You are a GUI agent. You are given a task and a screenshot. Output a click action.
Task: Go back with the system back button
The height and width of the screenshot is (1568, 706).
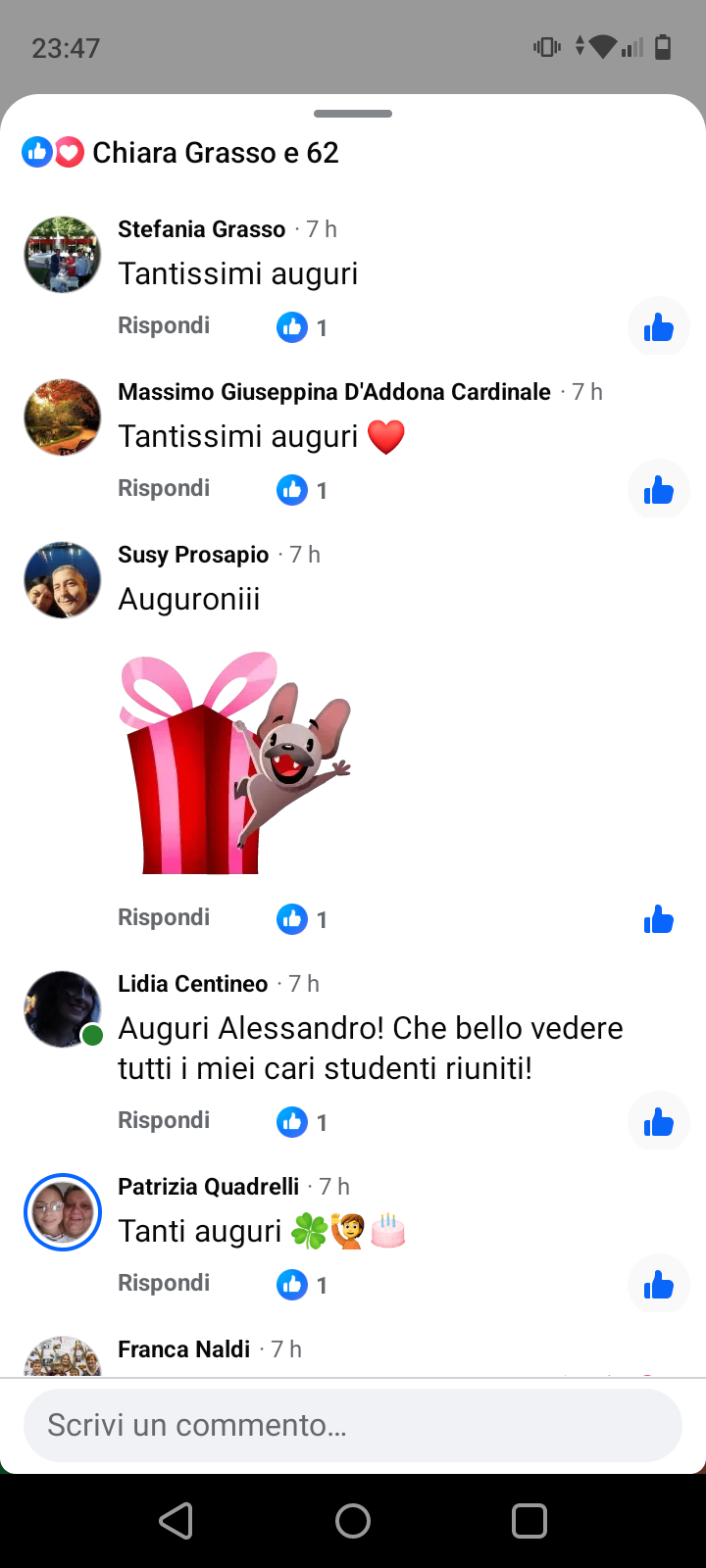(x=176, y=1521)
